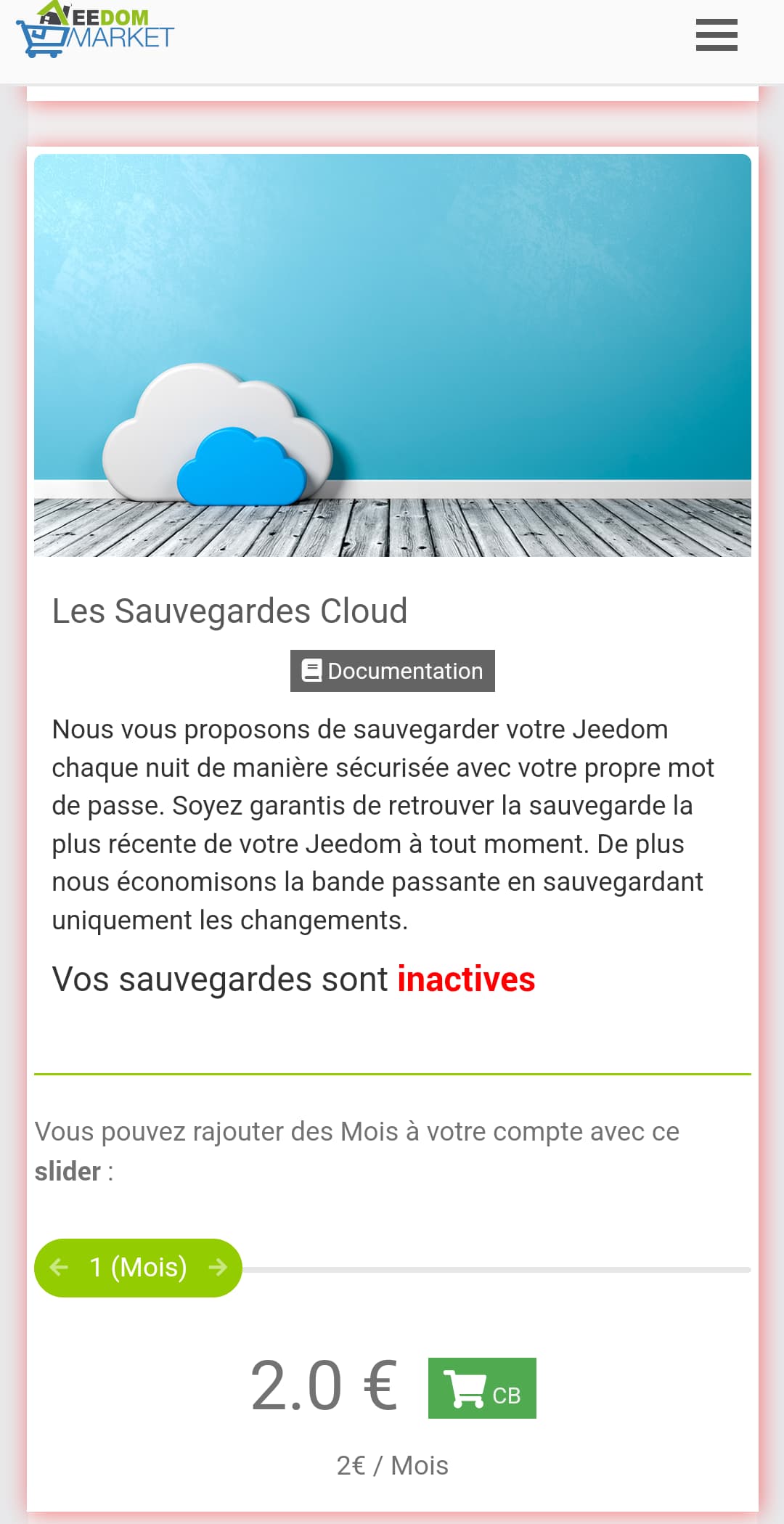The height and width of the screenshot is (1524, 784).
Task: Open the Documentation for cloud backups
Action: [x=392, y=671]
